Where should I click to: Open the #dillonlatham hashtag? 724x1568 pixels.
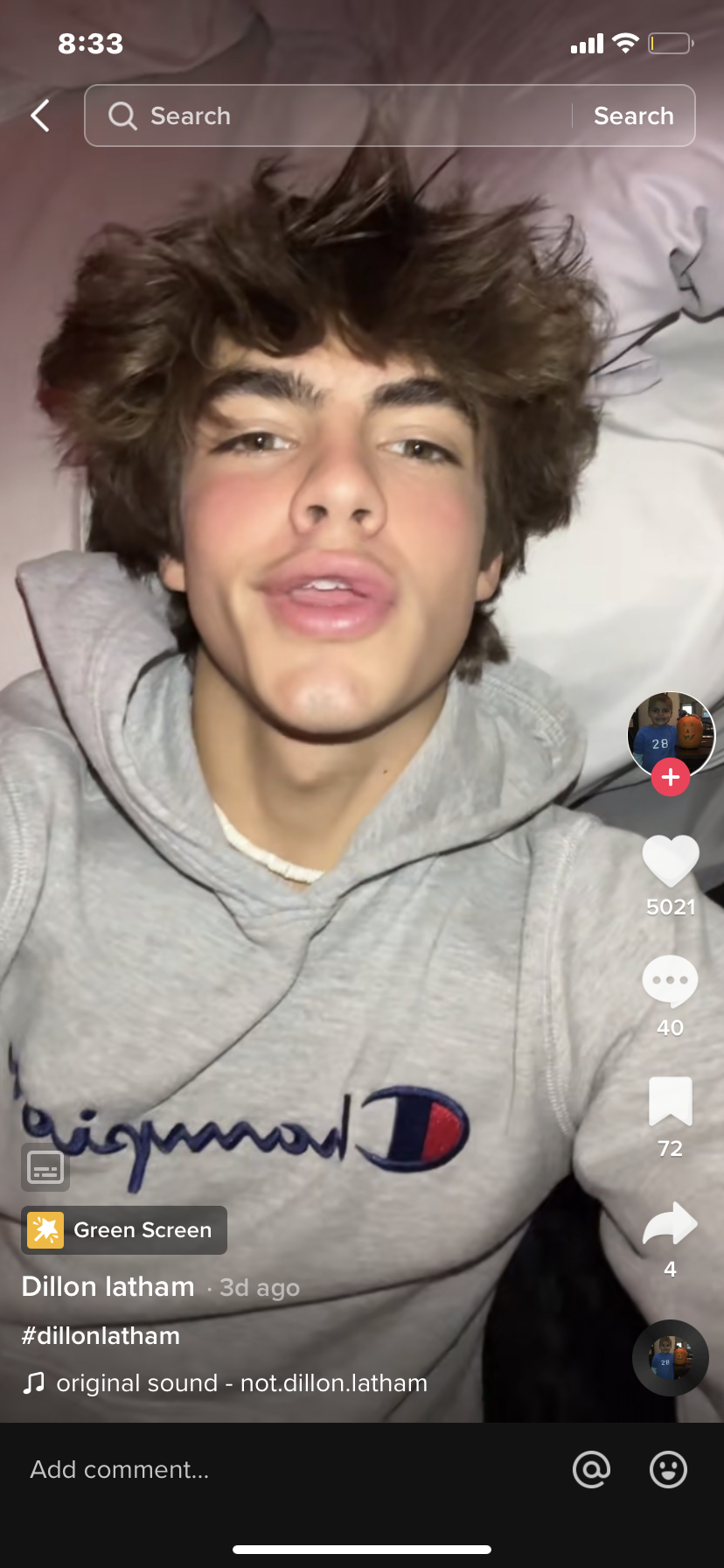101,1336
